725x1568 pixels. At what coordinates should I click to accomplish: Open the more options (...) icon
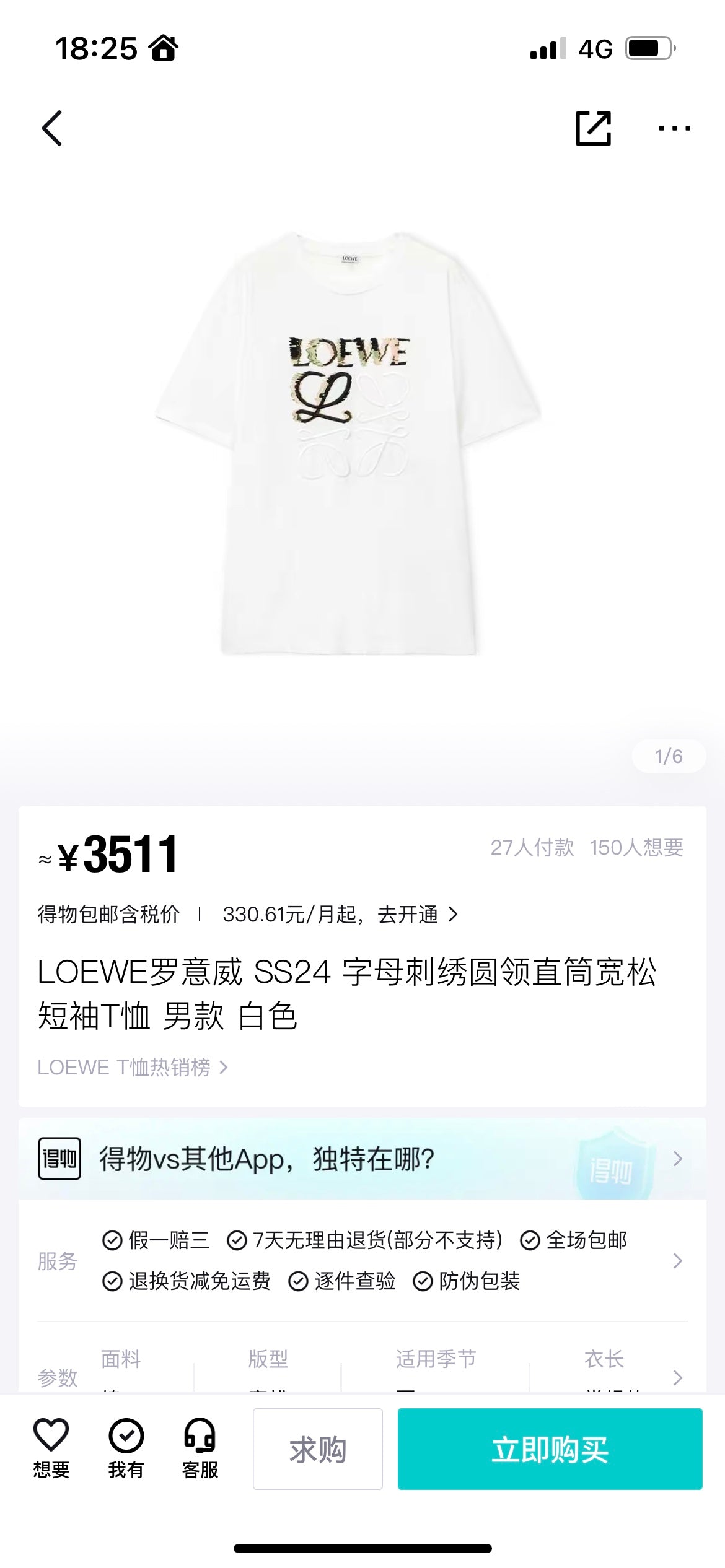[675, 128]
